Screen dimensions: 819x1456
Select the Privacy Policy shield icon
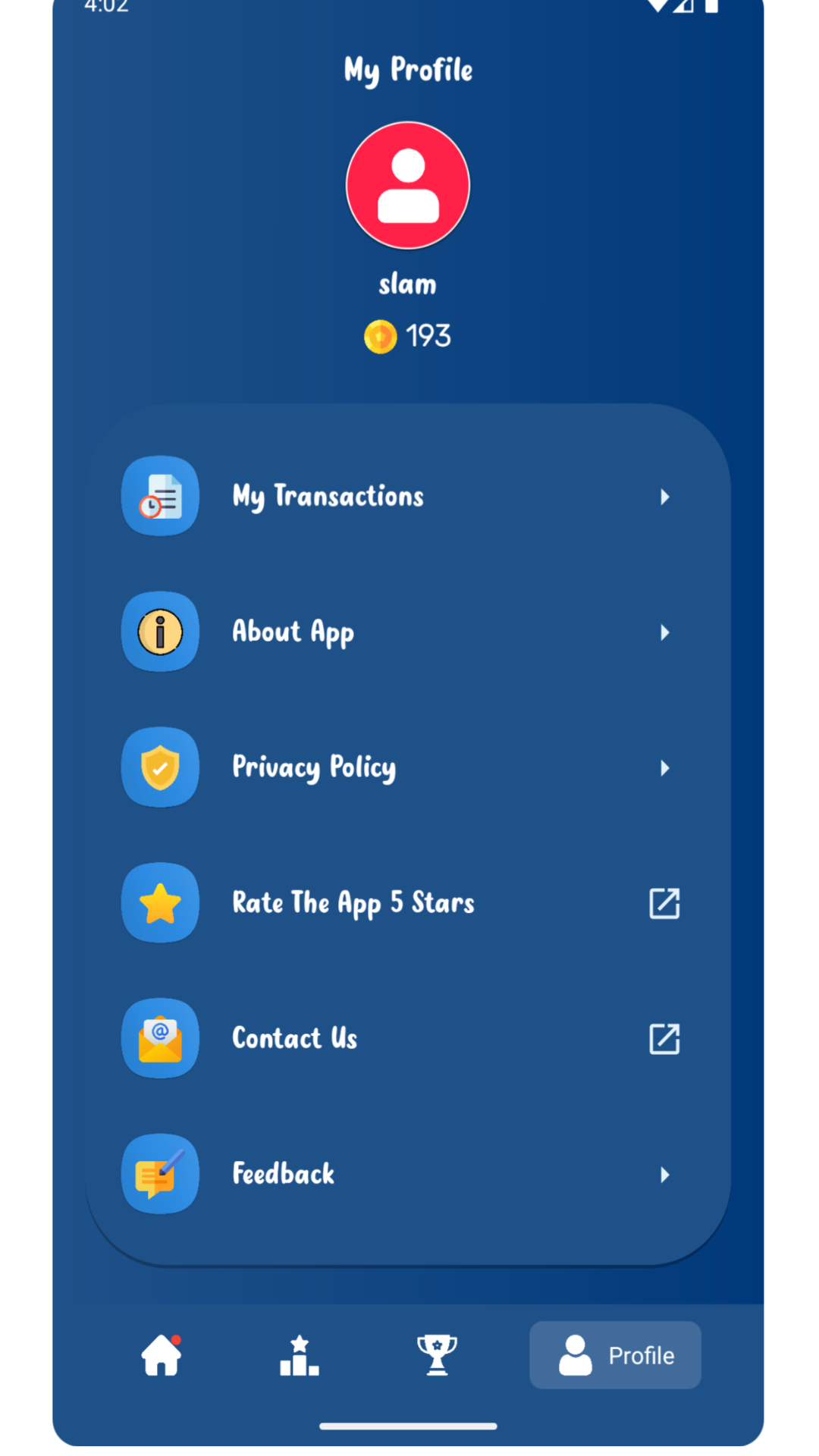[159, 767]
